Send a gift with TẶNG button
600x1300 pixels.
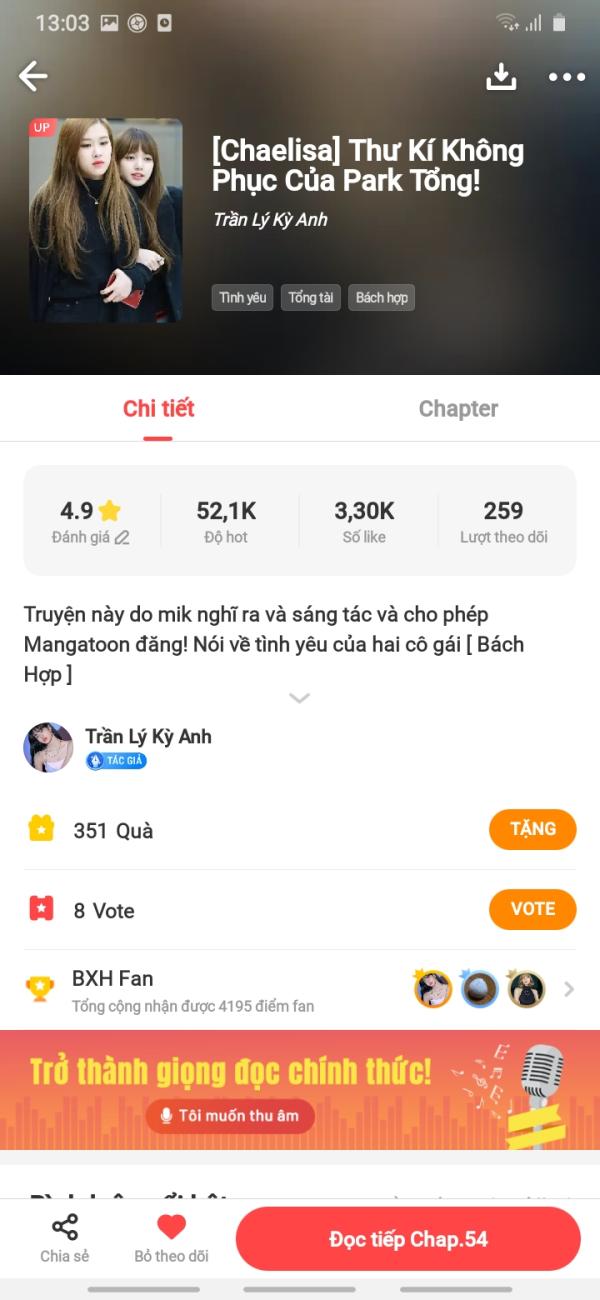(x=533, y=829)
